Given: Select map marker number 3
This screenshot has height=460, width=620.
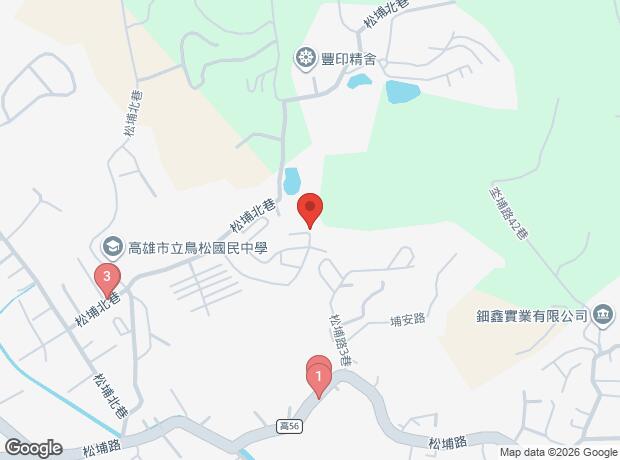Looking at the screenshot, I should point(107,280).
